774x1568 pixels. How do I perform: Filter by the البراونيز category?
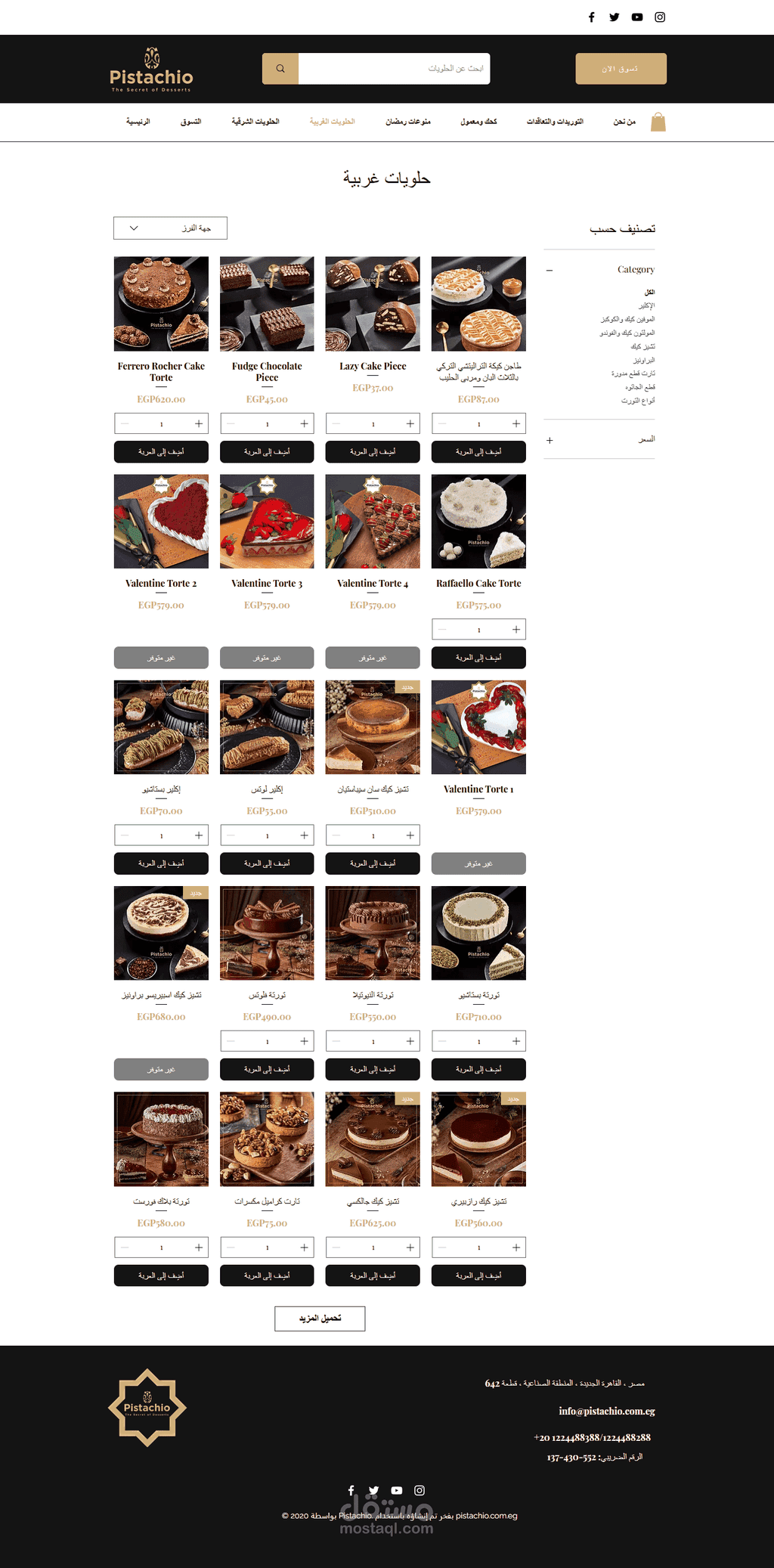[x=644, y=361]
